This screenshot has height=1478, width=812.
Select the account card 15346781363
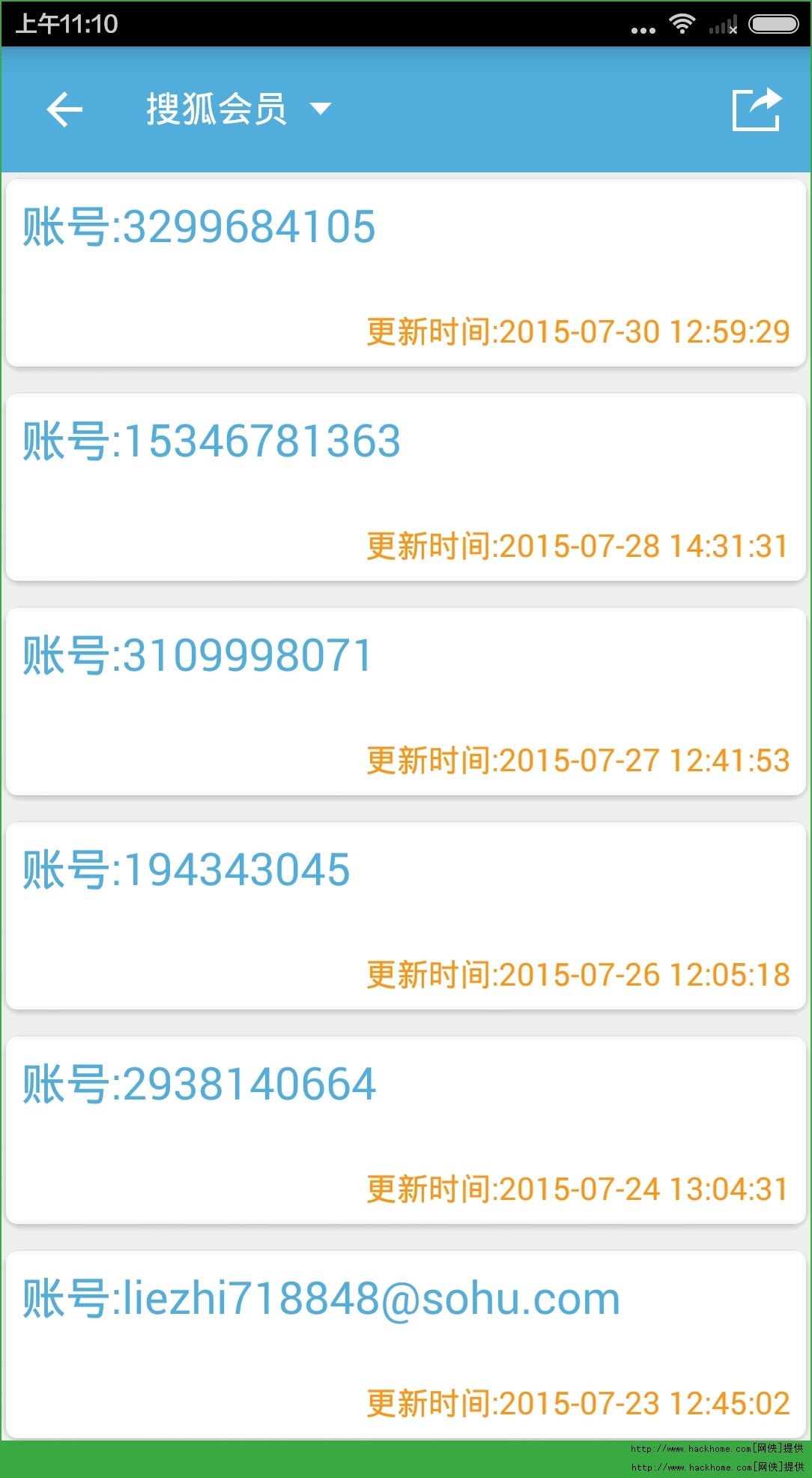(405, 487)
